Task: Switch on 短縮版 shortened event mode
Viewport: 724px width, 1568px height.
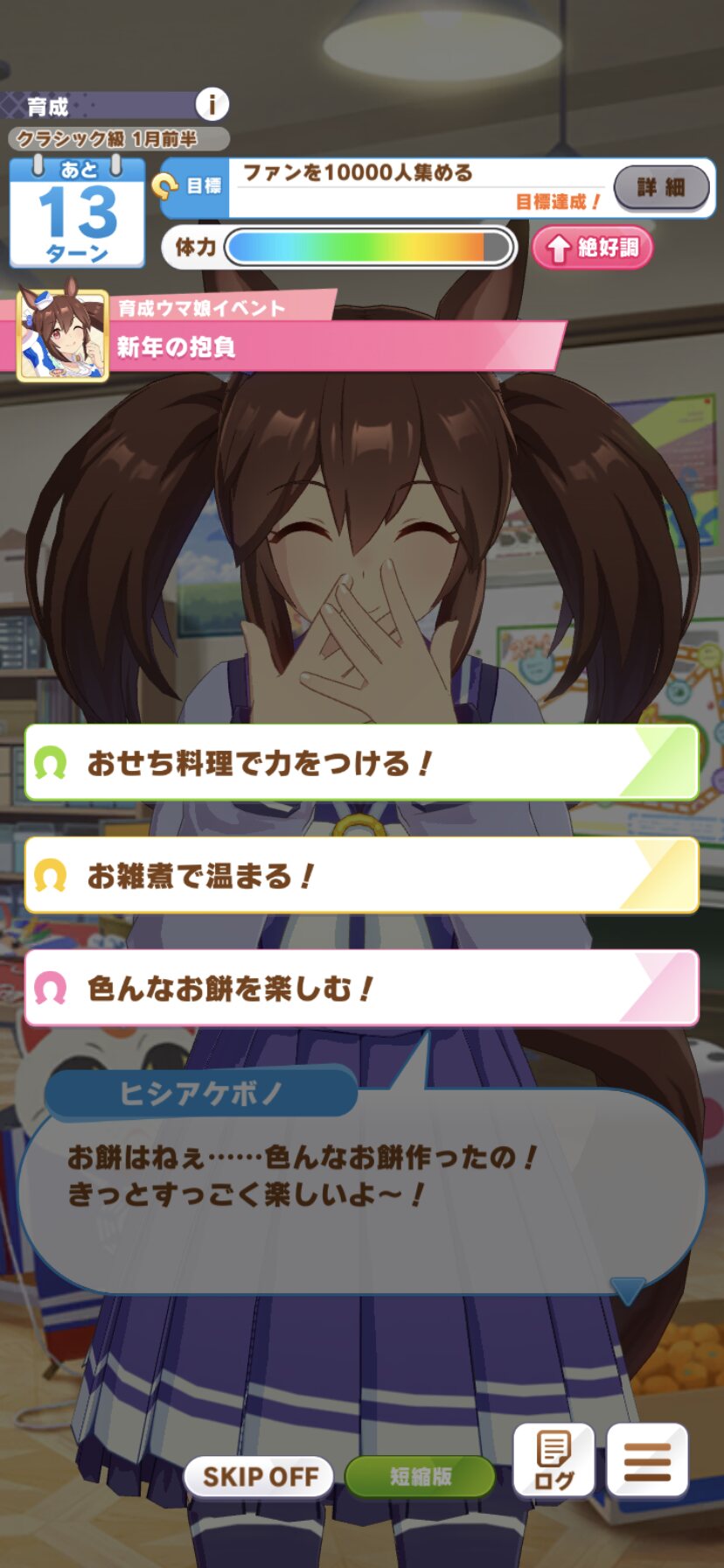Action: pos(421,1477)
